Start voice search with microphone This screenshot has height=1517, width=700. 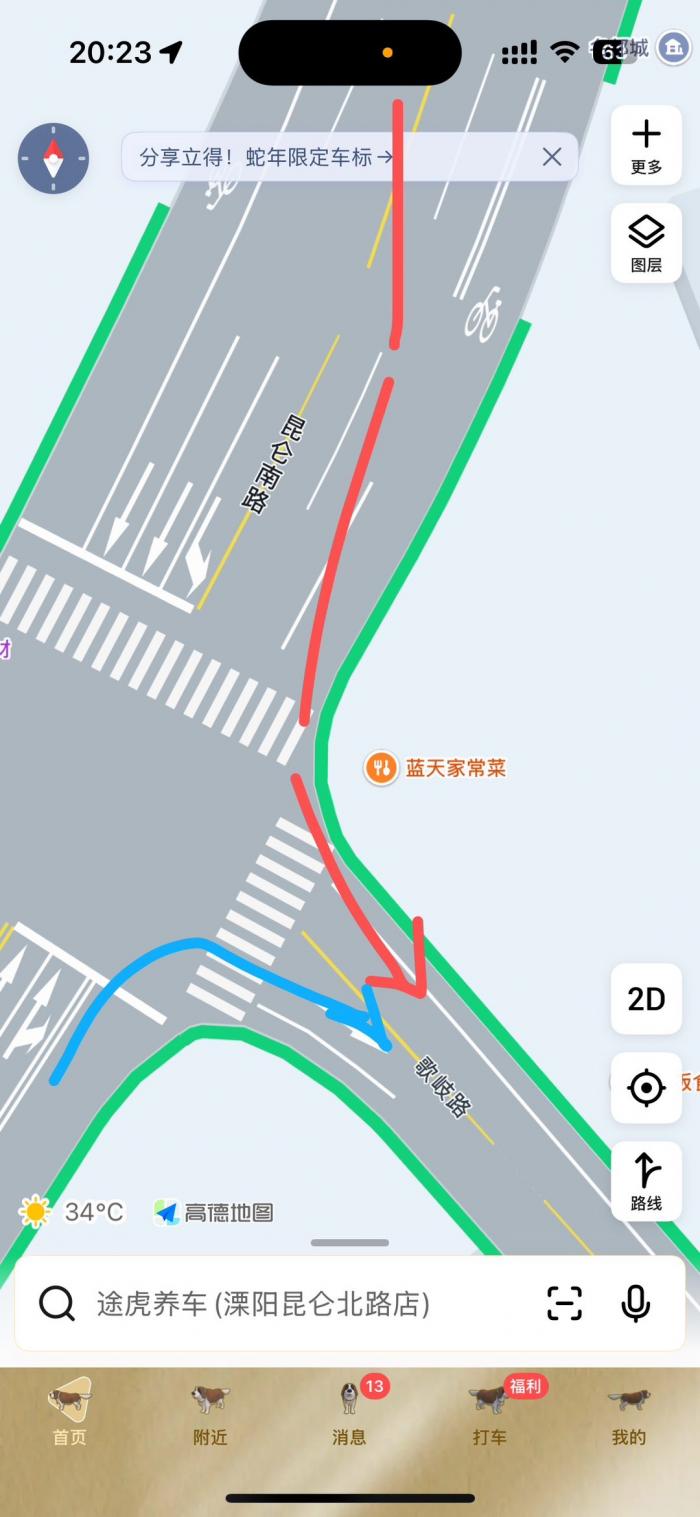tap(635, 1304)
